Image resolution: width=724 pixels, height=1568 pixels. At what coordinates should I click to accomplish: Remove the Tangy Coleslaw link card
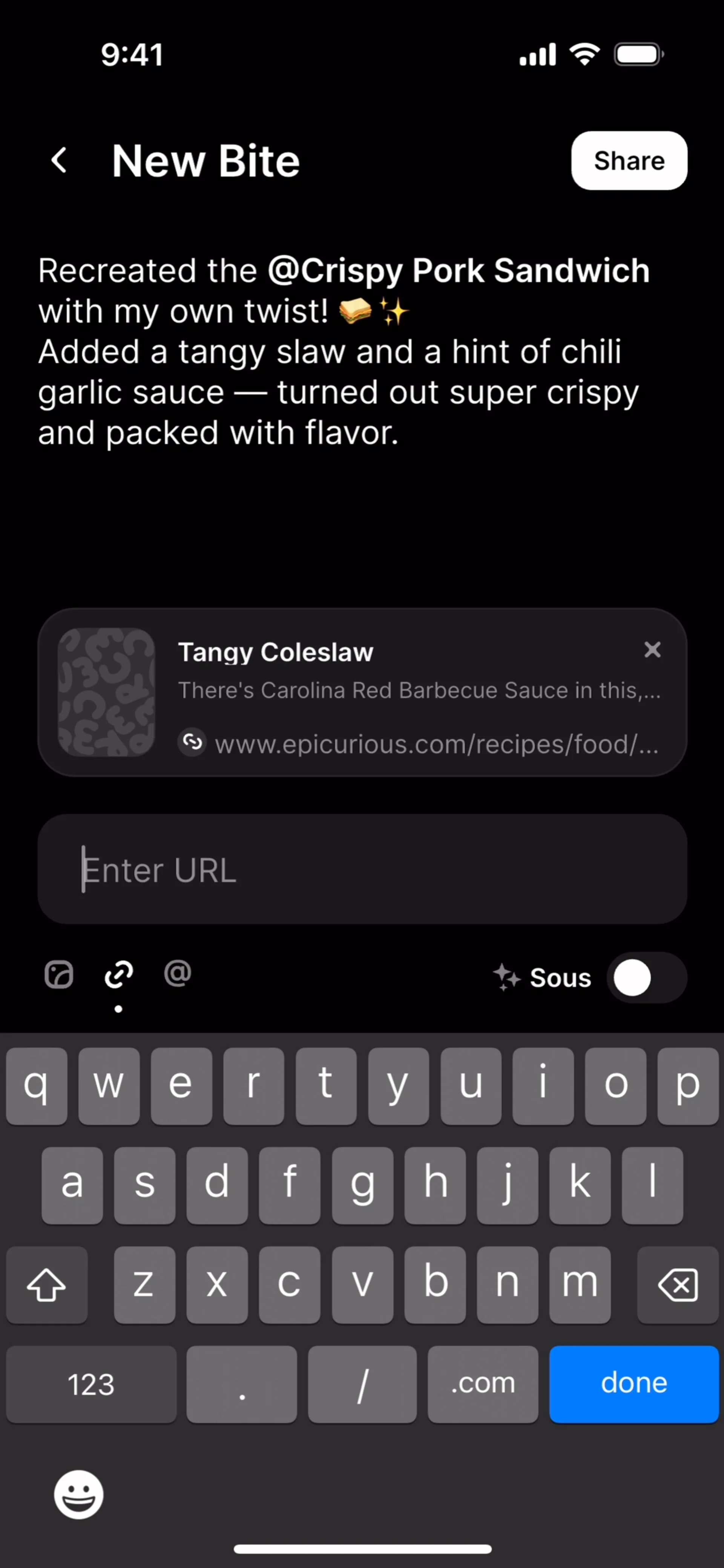(x=652, y=650)
